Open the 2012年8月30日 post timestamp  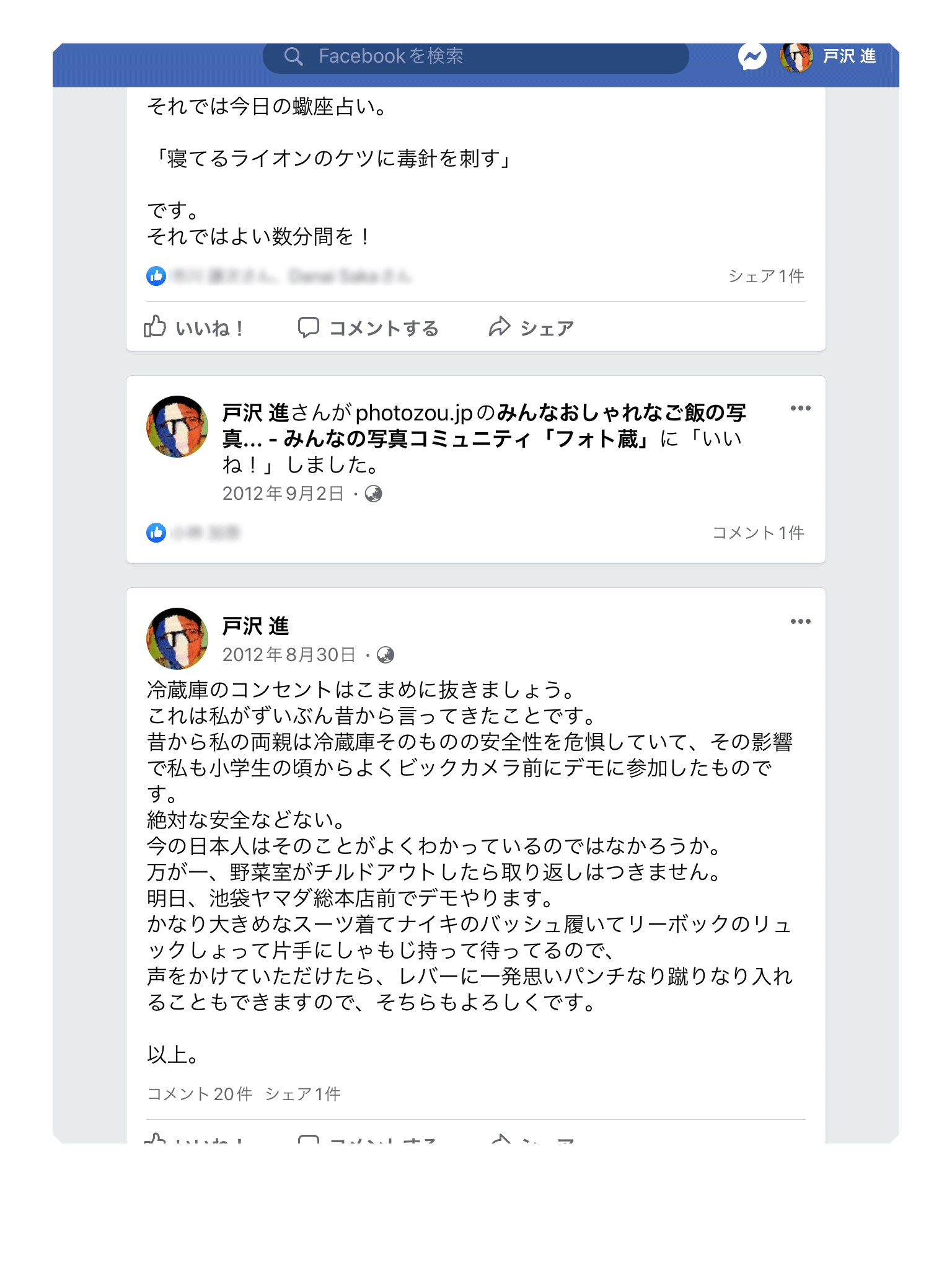[x=289, y=655]
